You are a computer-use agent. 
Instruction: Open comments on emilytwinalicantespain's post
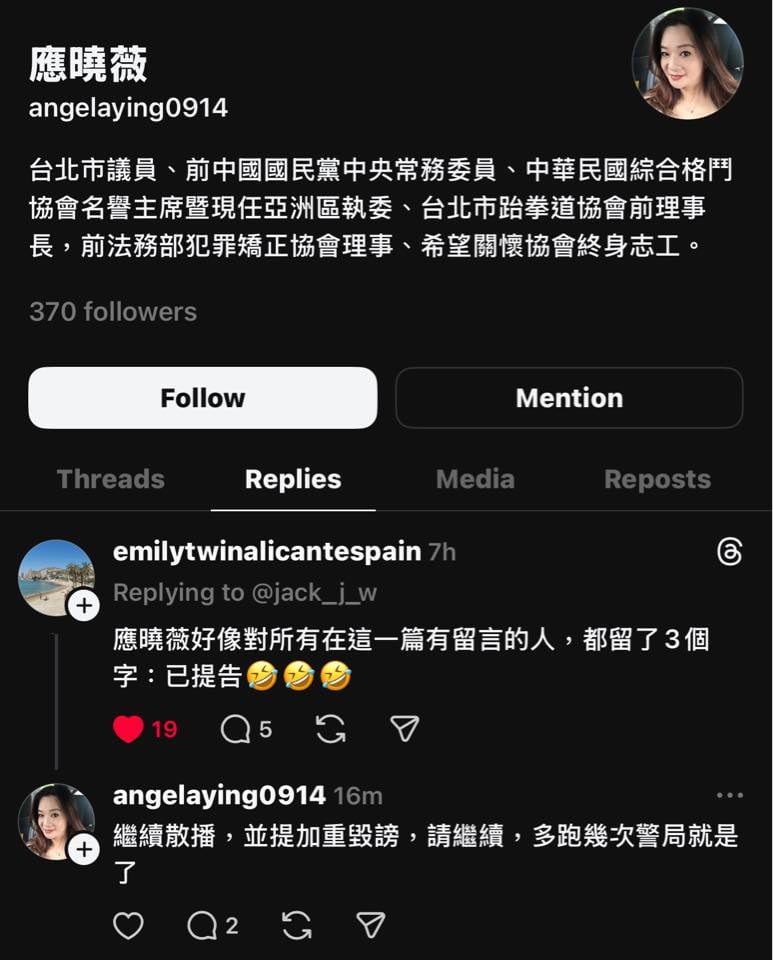236,729
